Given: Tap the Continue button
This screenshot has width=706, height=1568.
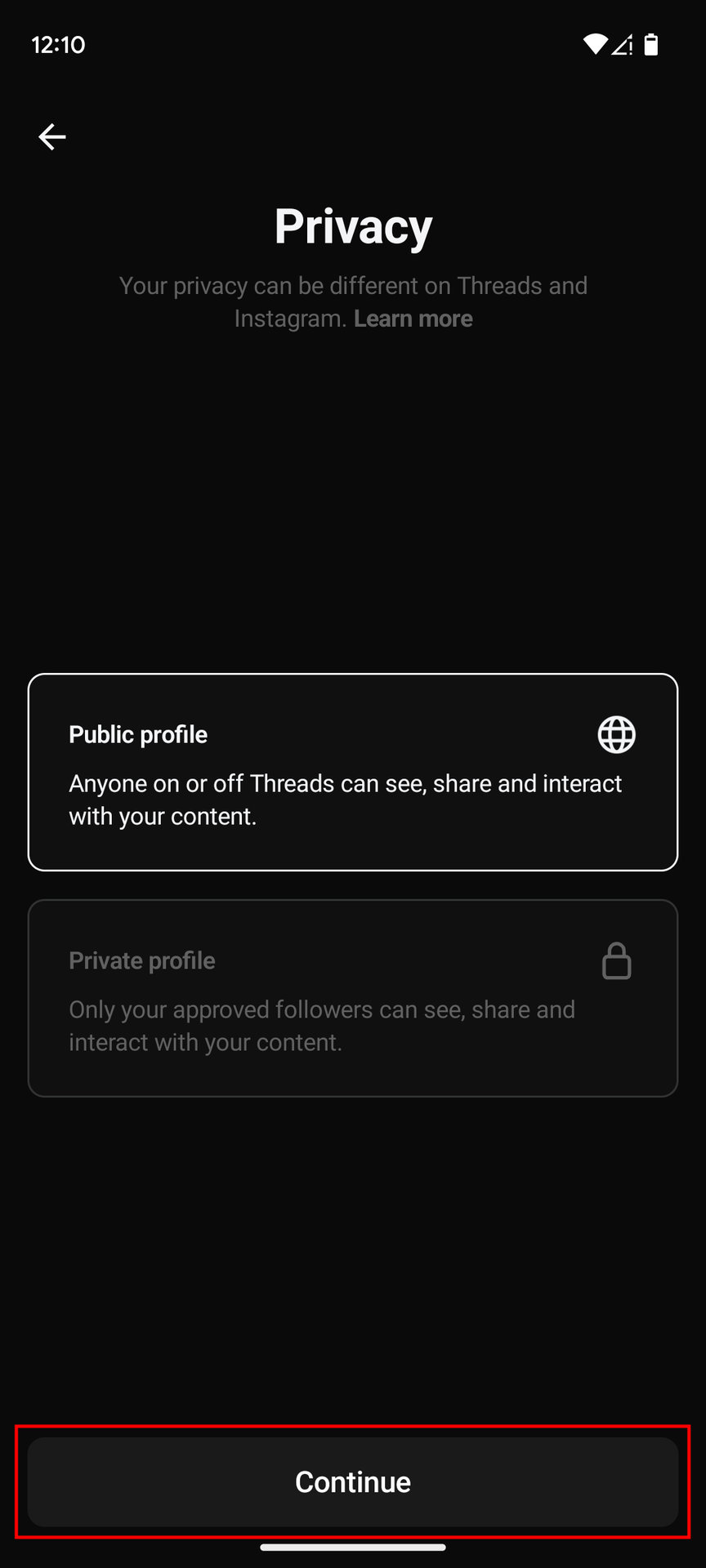Looking at the screenshot, I should [x=353, y=1481].
